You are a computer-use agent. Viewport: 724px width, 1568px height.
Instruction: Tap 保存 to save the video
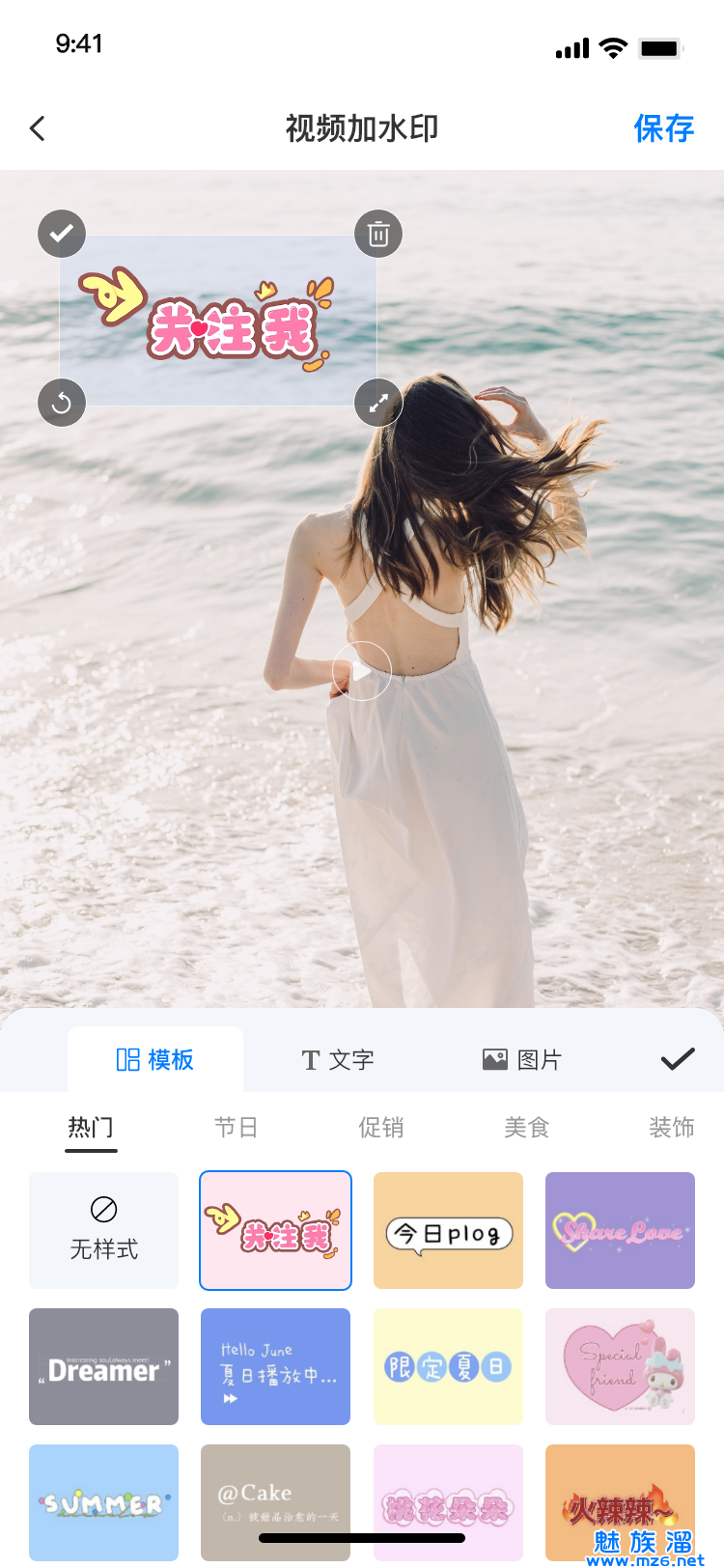point(663,128)
